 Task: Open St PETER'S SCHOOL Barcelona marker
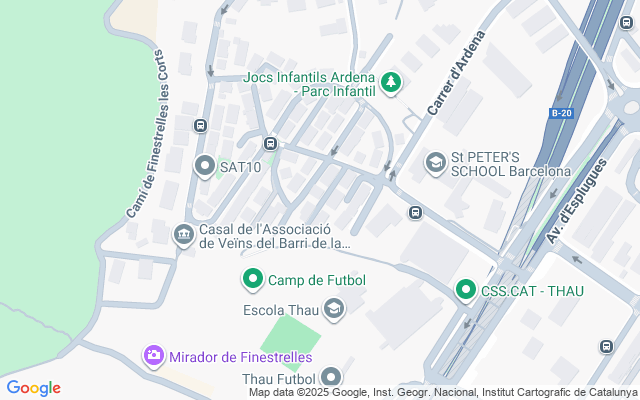(435, 161)
